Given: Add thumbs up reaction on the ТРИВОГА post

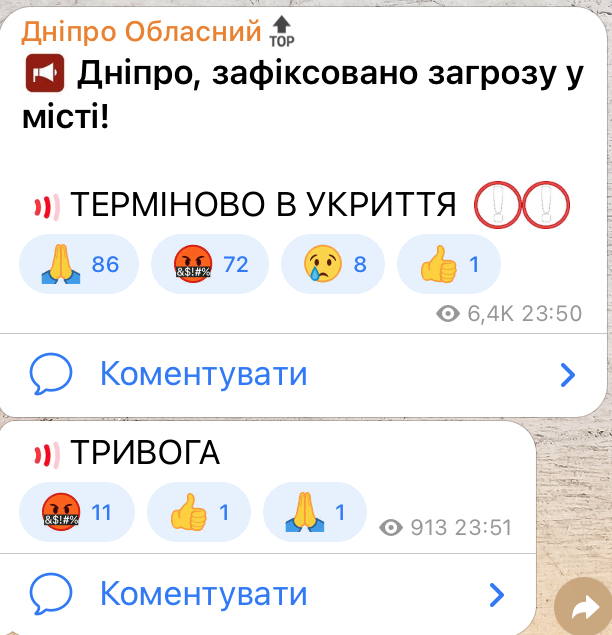Looking at the screenshot, I should click(x=198, y=513).
